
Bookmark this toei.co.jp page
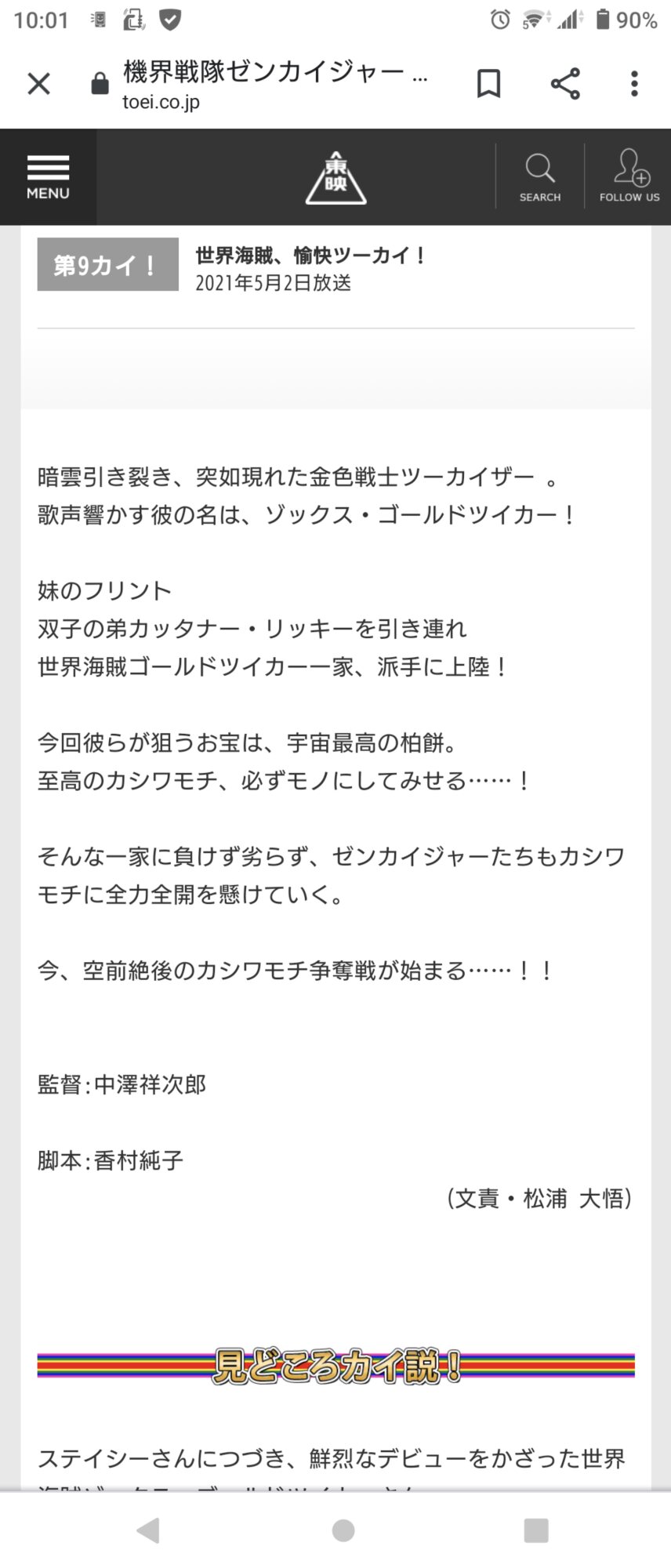click(x=488, y=84)
